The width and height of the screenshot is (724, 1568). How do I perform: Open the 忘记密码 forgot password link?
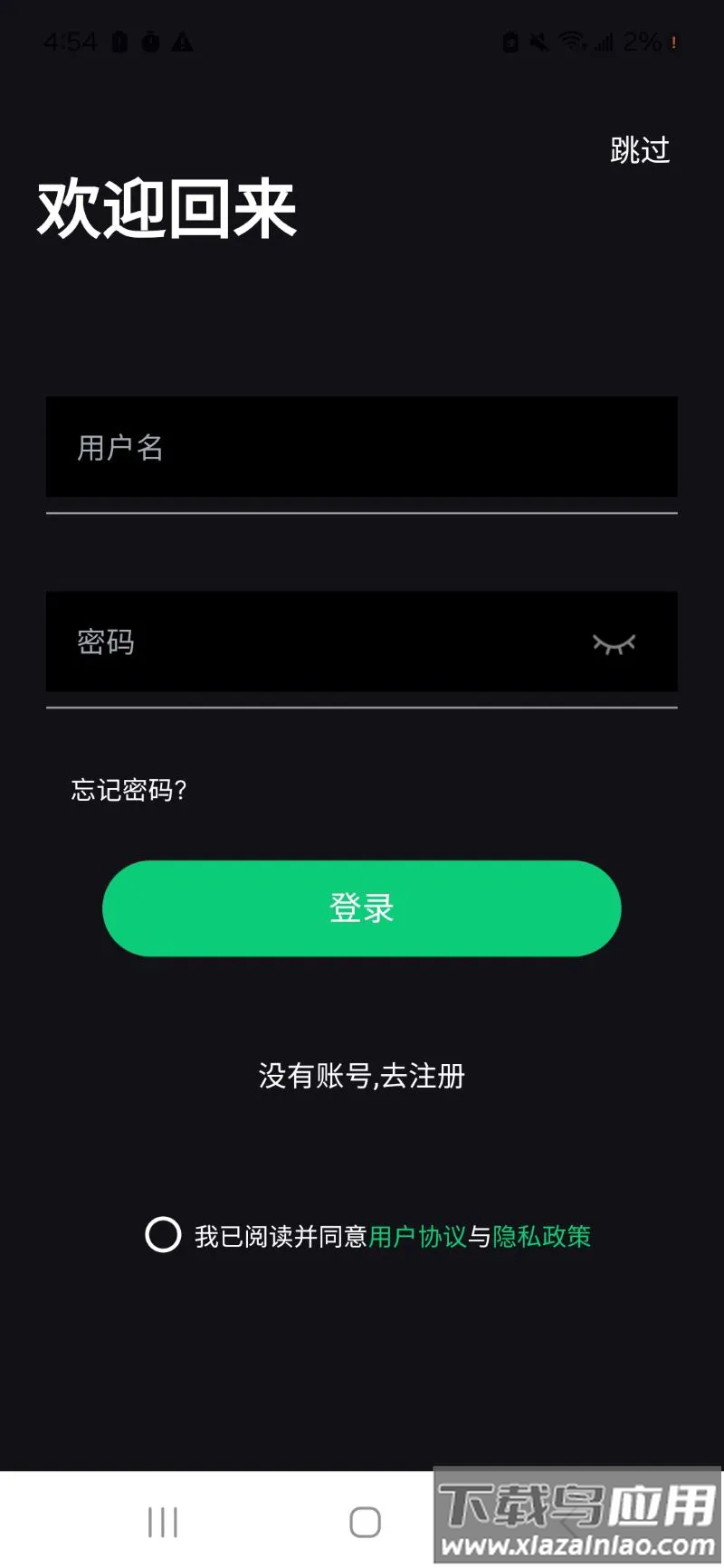click(129, 790)
